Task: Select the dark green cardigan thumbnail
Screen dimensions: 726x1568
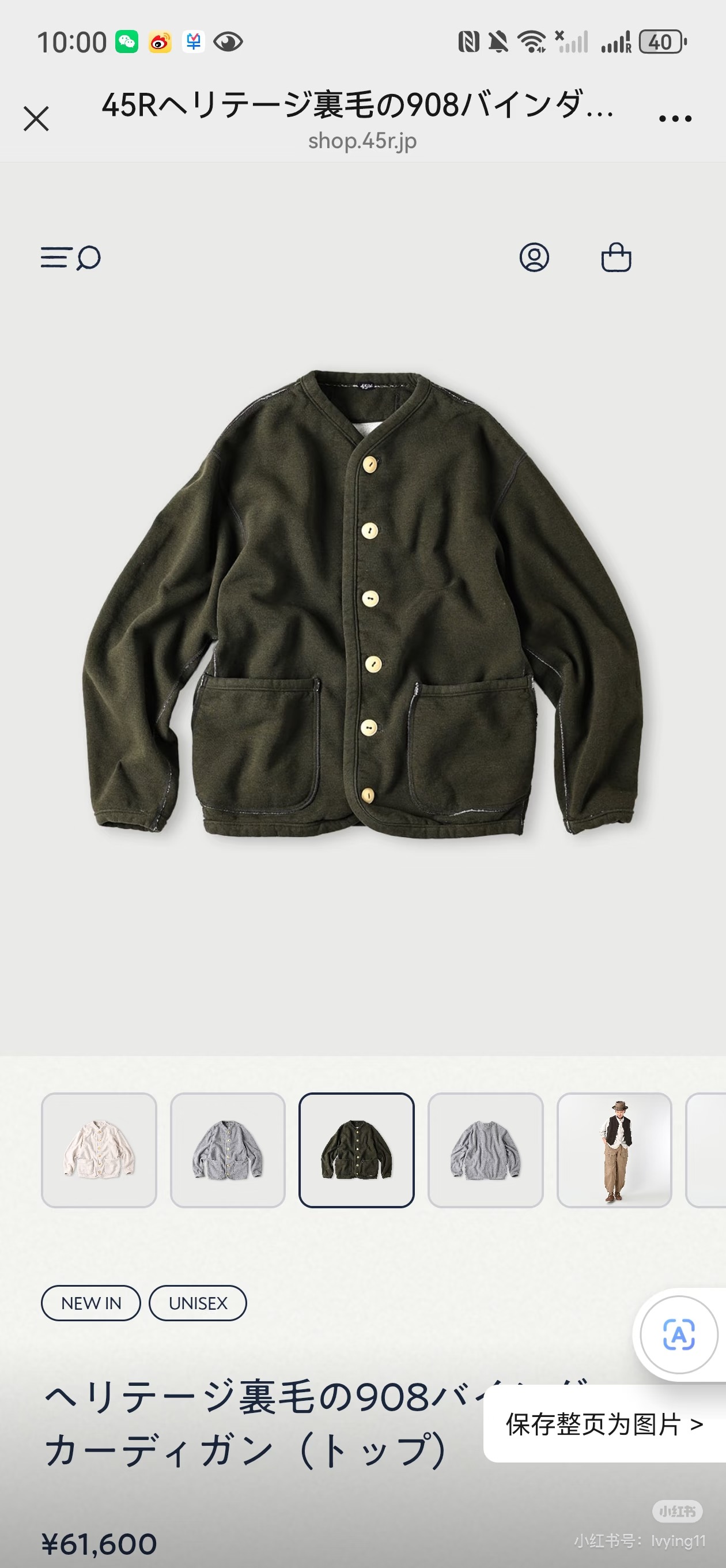Action: click(x=356, y=1150)
